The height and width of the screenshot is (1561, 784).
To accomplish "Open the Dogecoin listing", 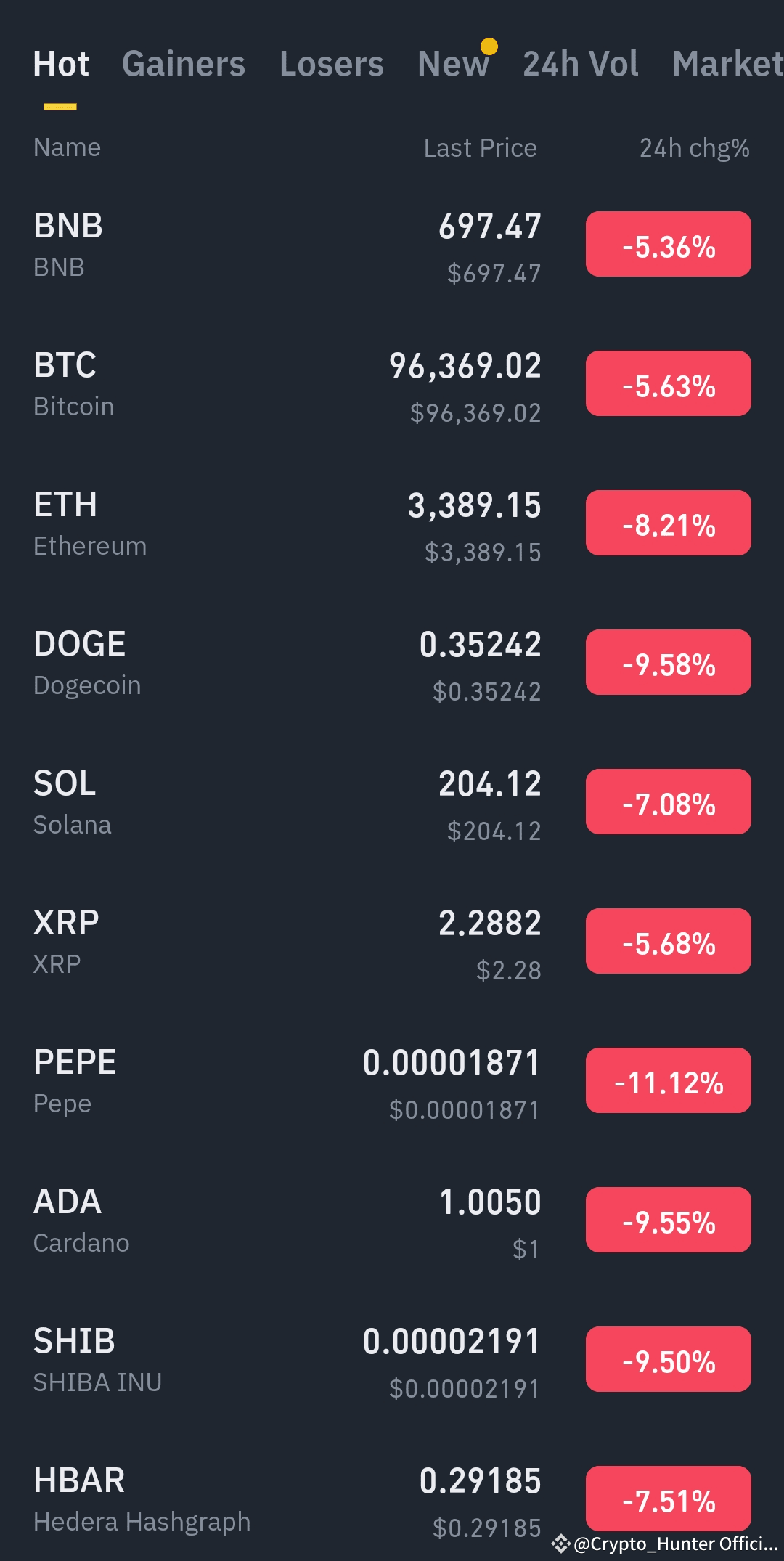I will pos(290,664).
